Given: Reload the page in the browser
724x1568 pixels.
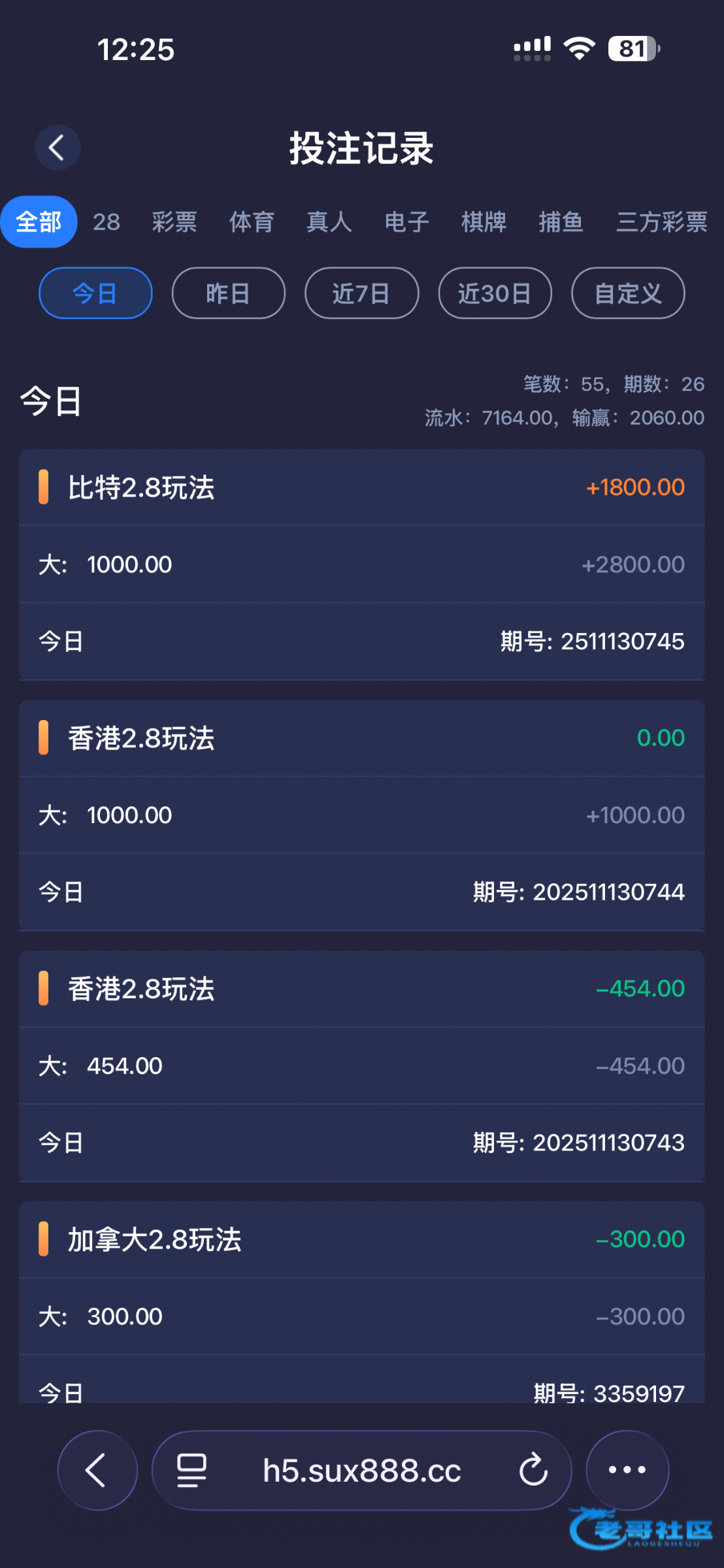Looking at the screenshot, I should [533, 1470].
